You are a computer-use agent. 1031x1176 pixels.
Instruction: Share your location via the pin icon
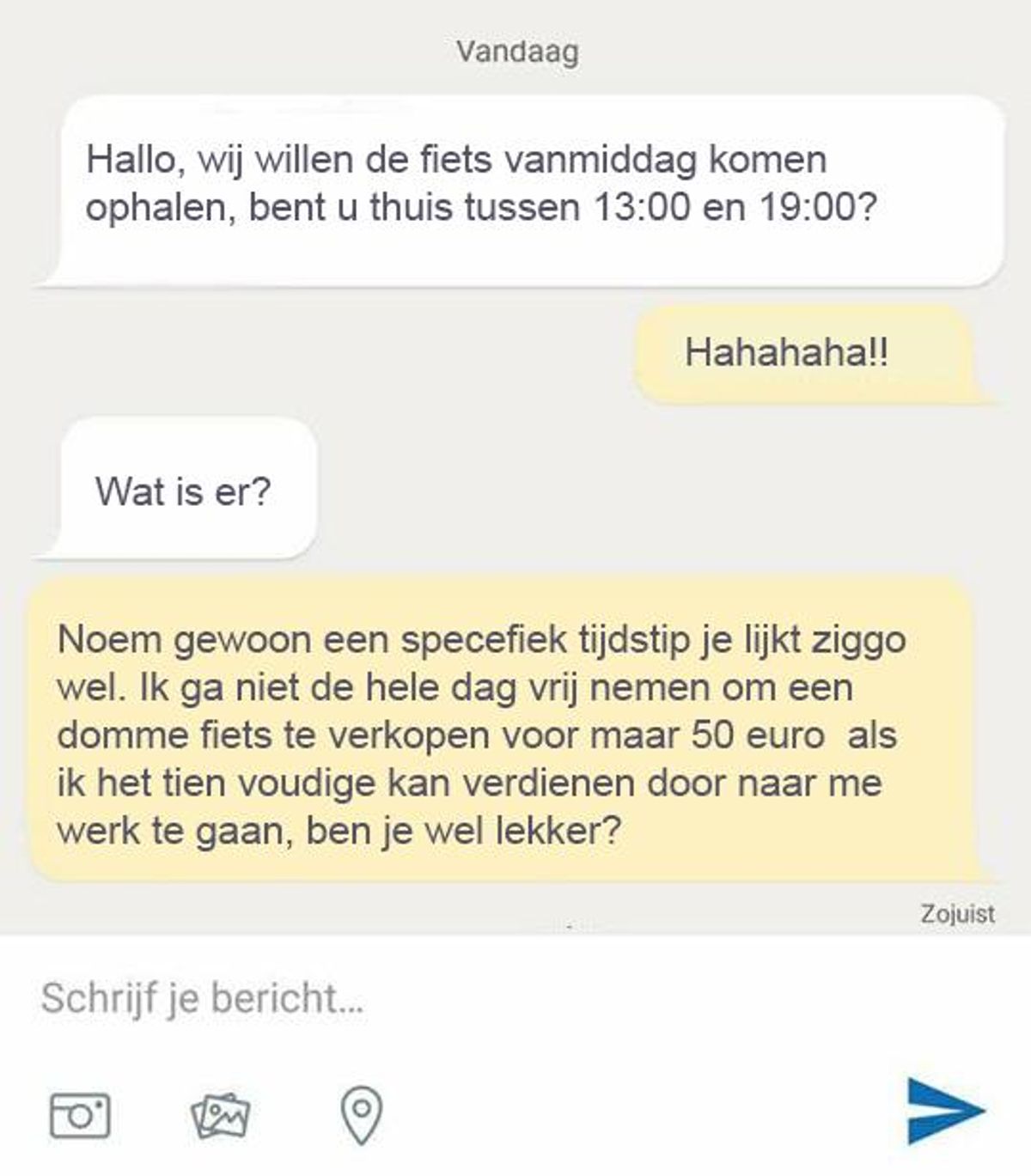click(x=362, y=1115)
